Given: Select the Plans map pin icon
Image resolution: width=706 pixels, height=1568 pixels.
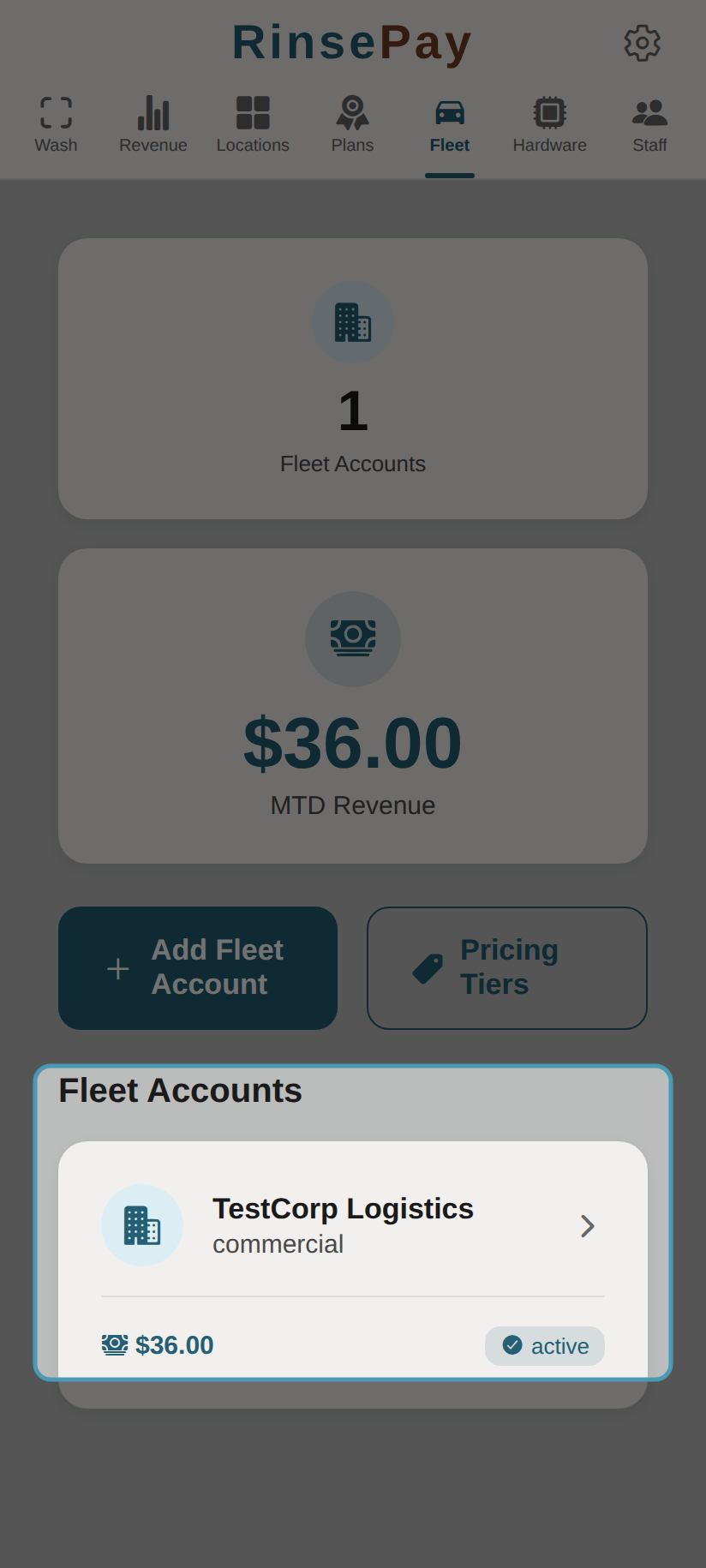Looking at the screenshot, I should (352, 111).
